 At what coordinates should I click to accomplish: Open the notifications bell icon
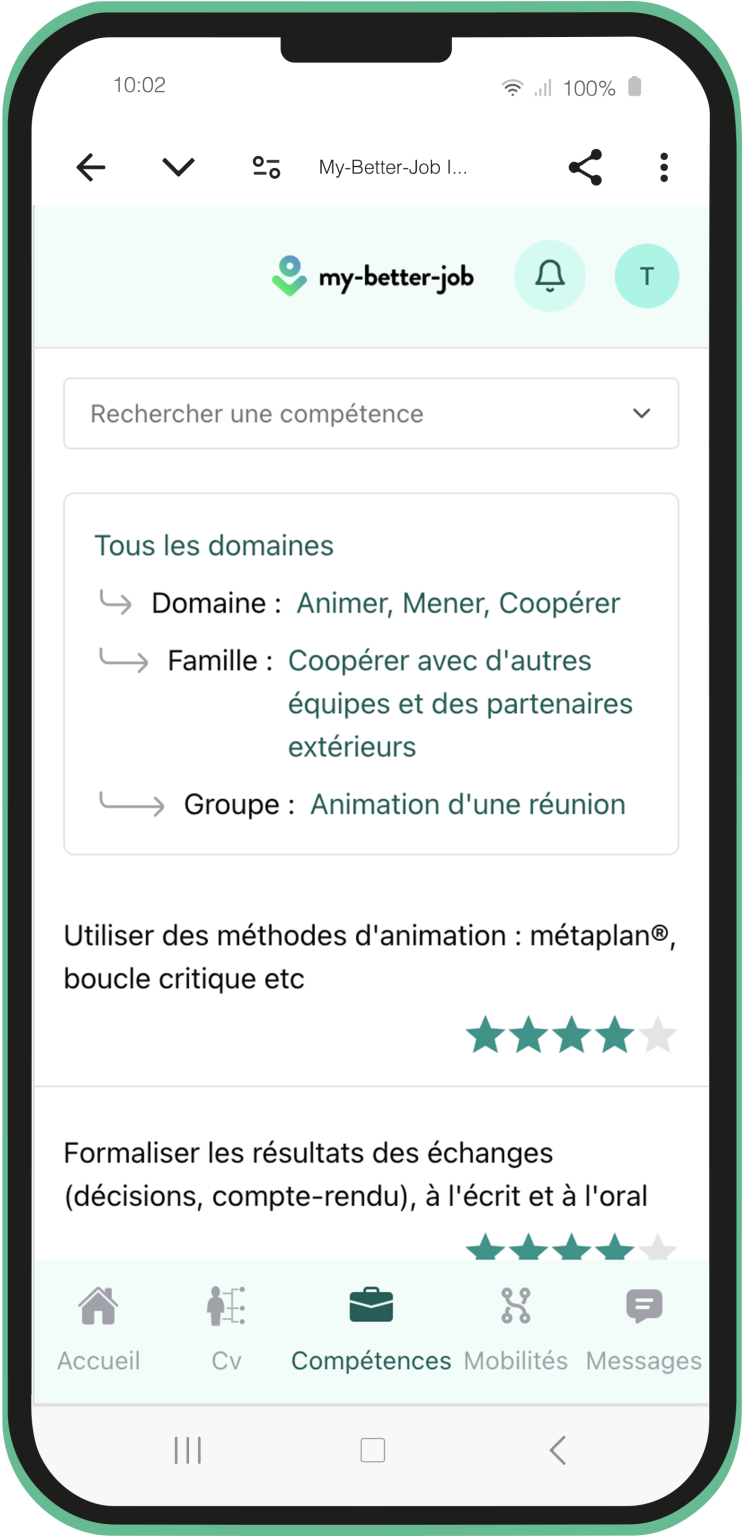550,276
